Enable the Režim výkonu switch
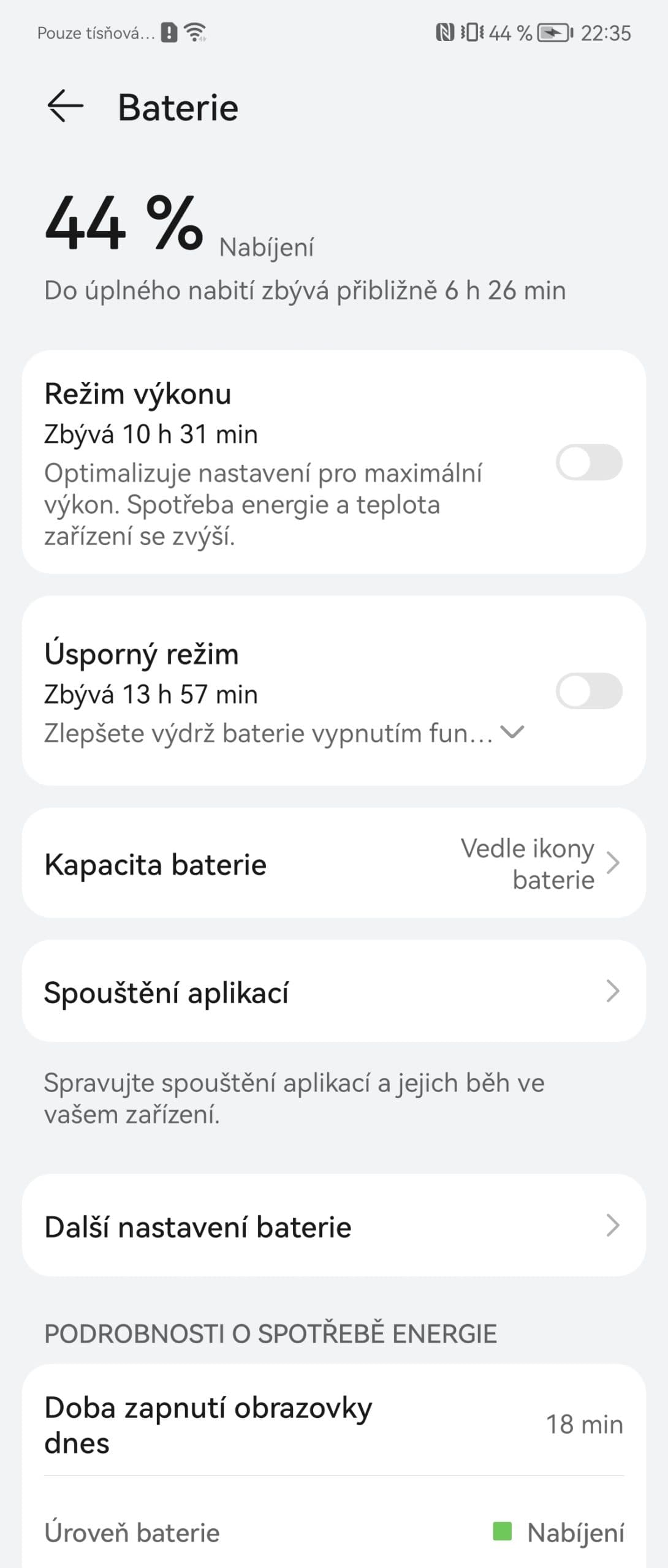The image size is (668, 1568). (588, 462)
